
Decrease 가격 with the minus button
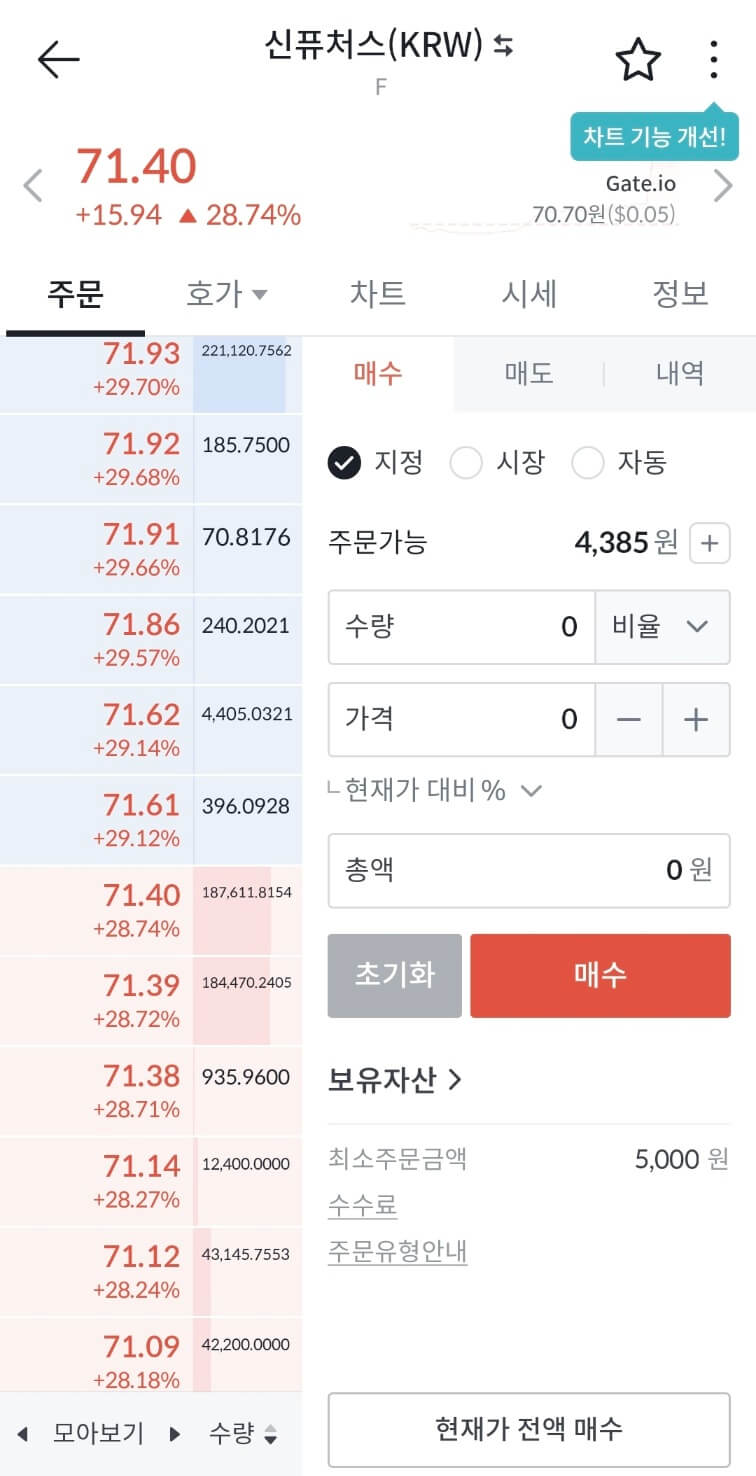629,721
